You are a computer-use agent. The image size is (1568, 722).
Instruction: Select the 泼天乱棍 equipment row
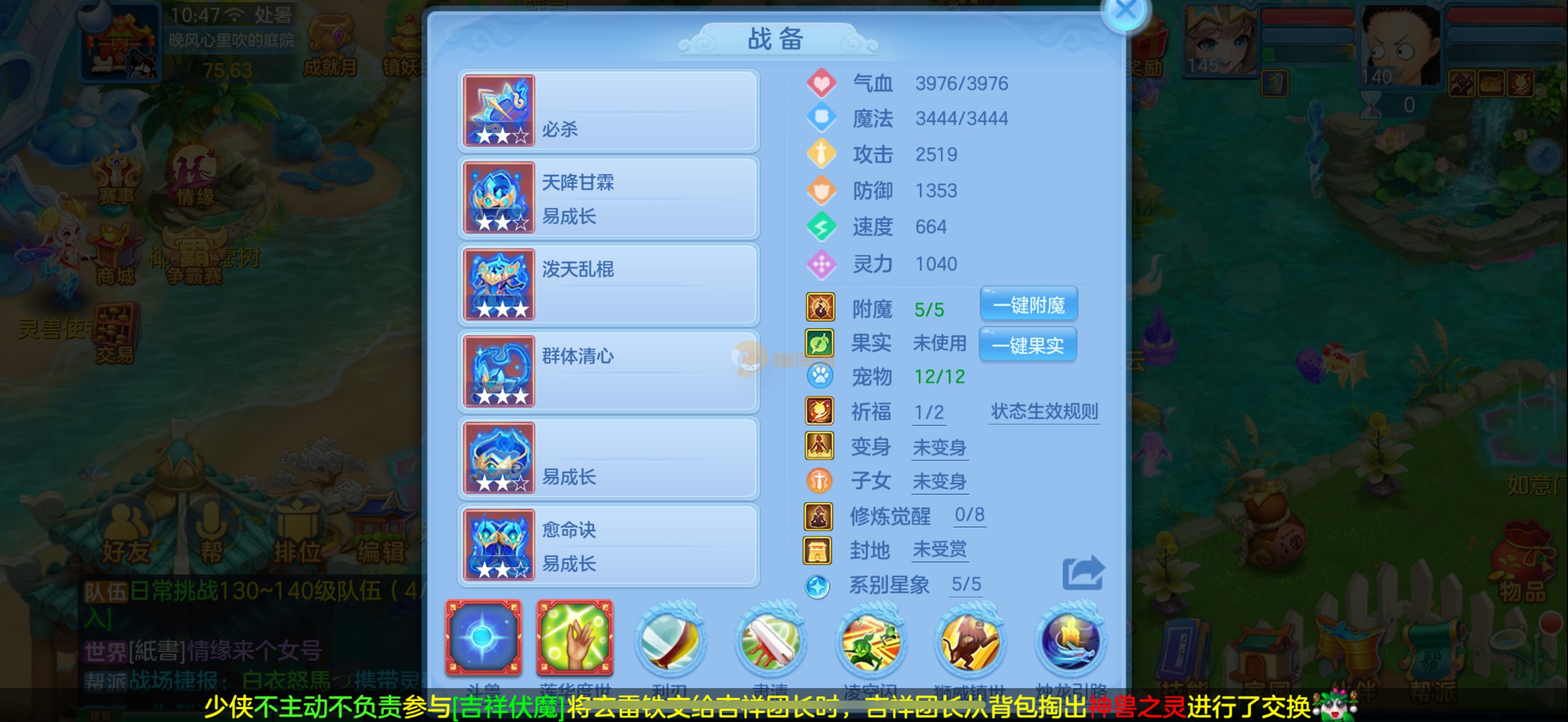tap(607, 284)
